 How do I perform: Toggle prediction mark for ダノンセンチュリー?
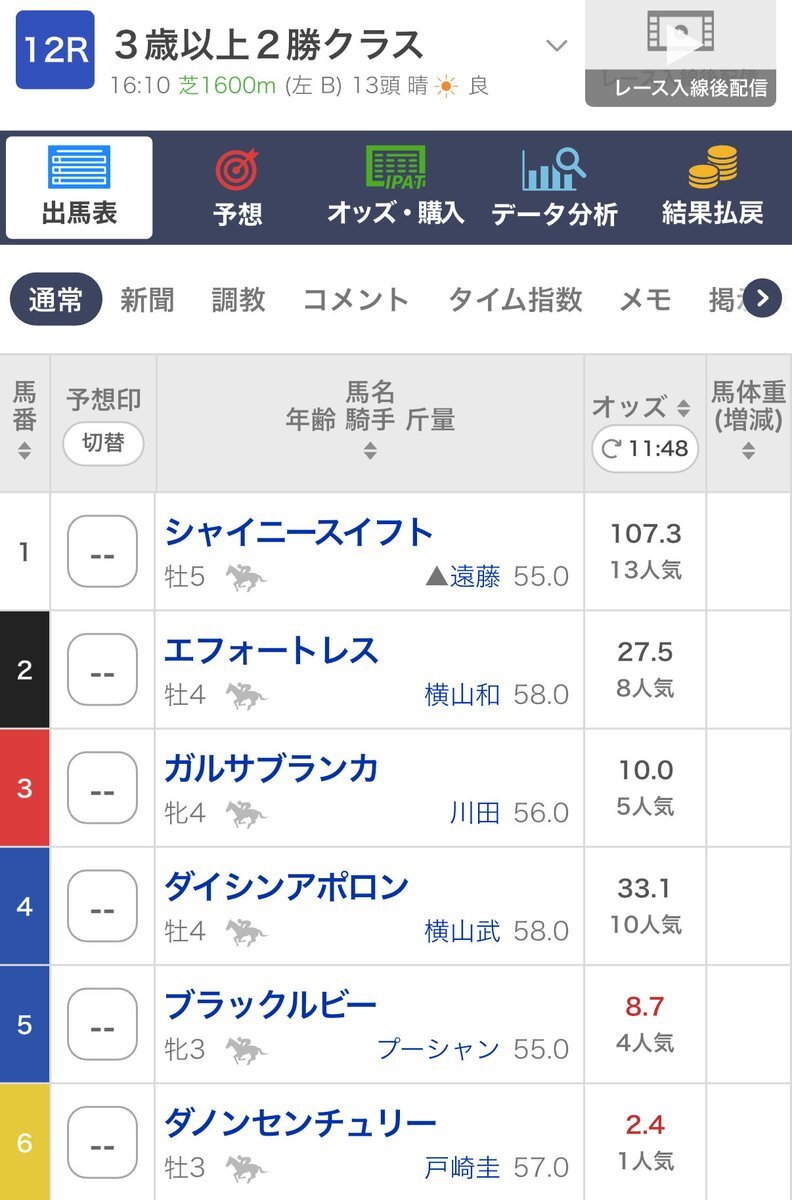[103, 1144]
